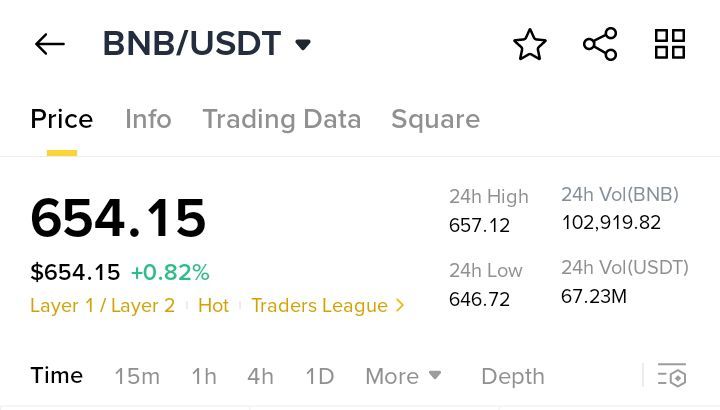The width and height of the screenshot is (720, 410).
Task: Open Traders League link
Action: pos(327,305)
